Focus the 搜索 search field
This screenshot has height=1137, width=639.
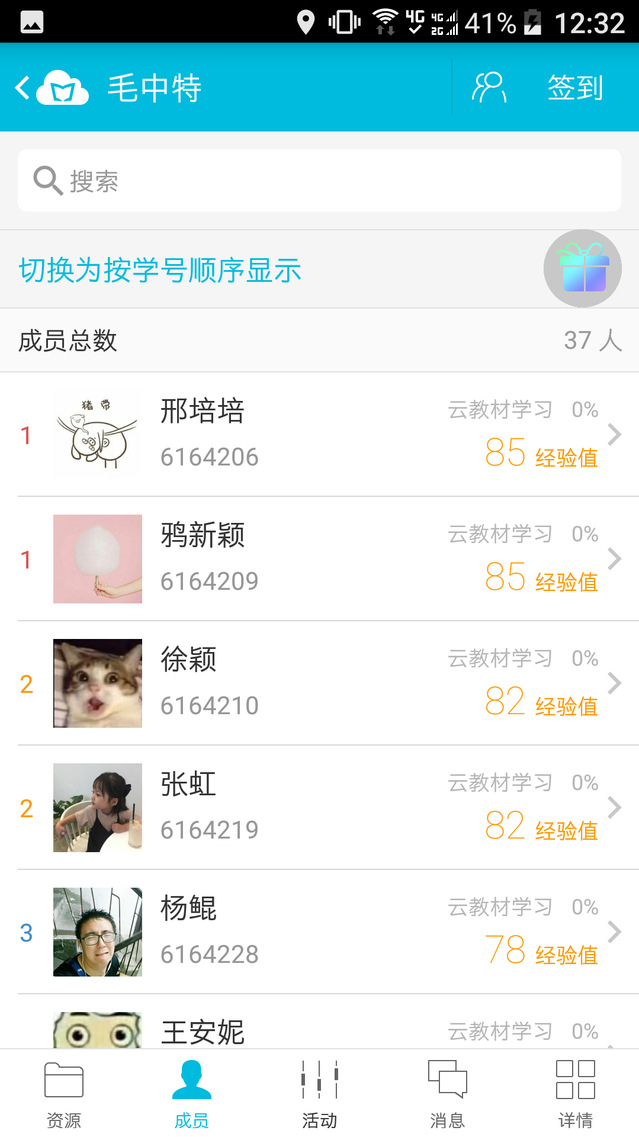pyautogui.click(x=319, y=181)
